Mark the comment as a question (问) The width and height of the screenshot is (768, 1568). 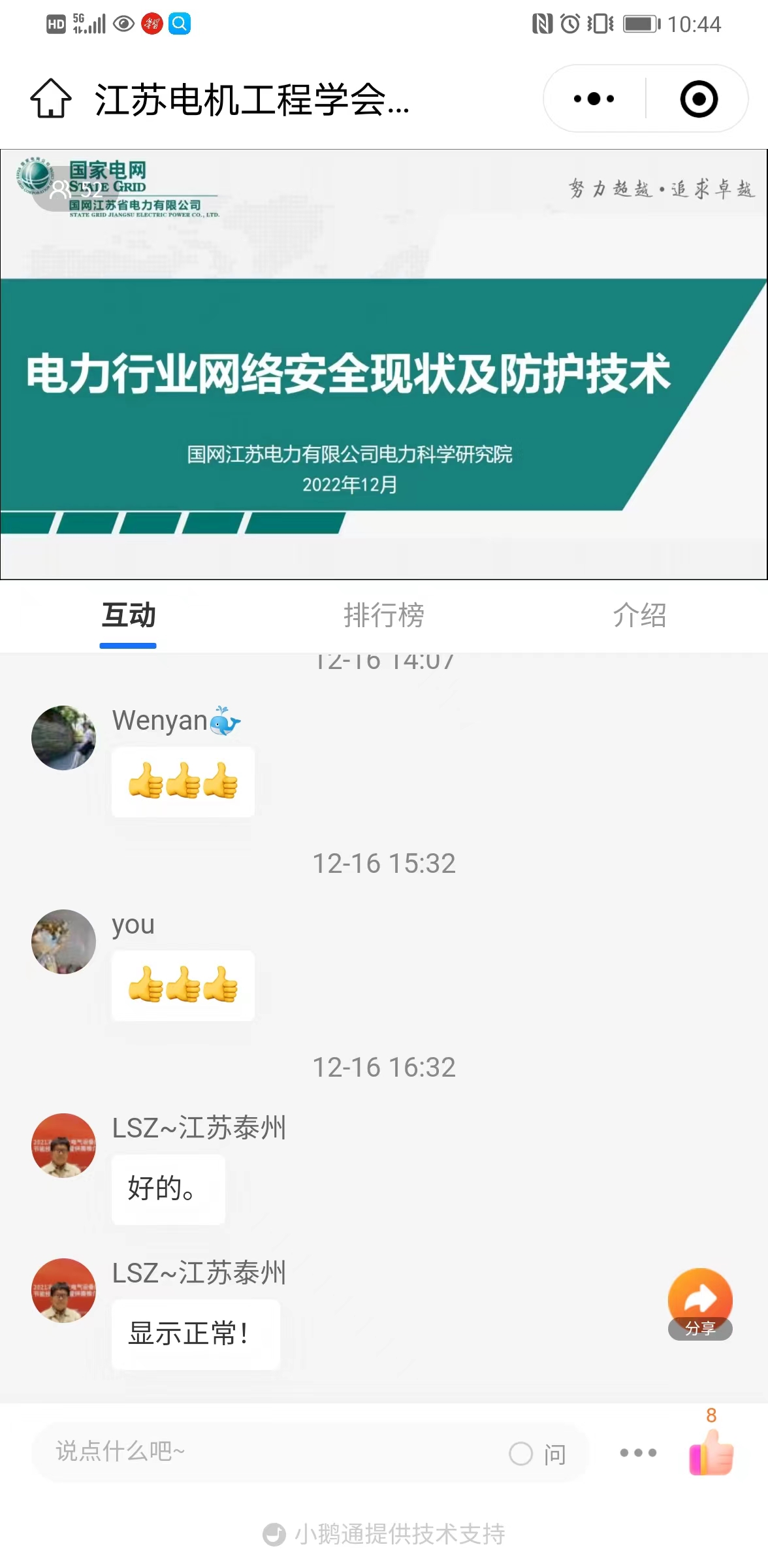(x=537, y=1454)
